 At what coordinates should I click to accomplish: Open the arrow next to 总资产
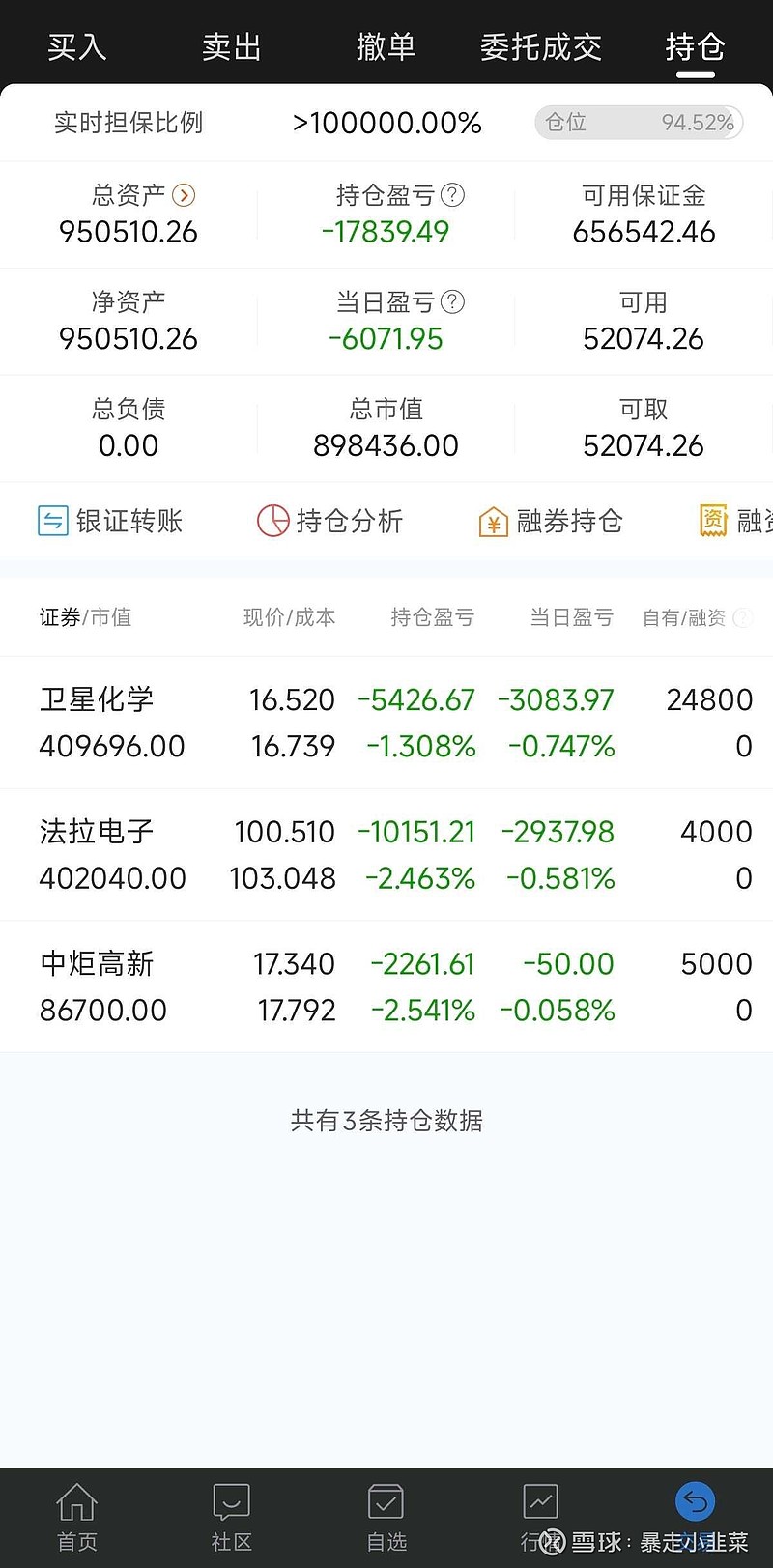pyautogui.click(x=184, y=195)
